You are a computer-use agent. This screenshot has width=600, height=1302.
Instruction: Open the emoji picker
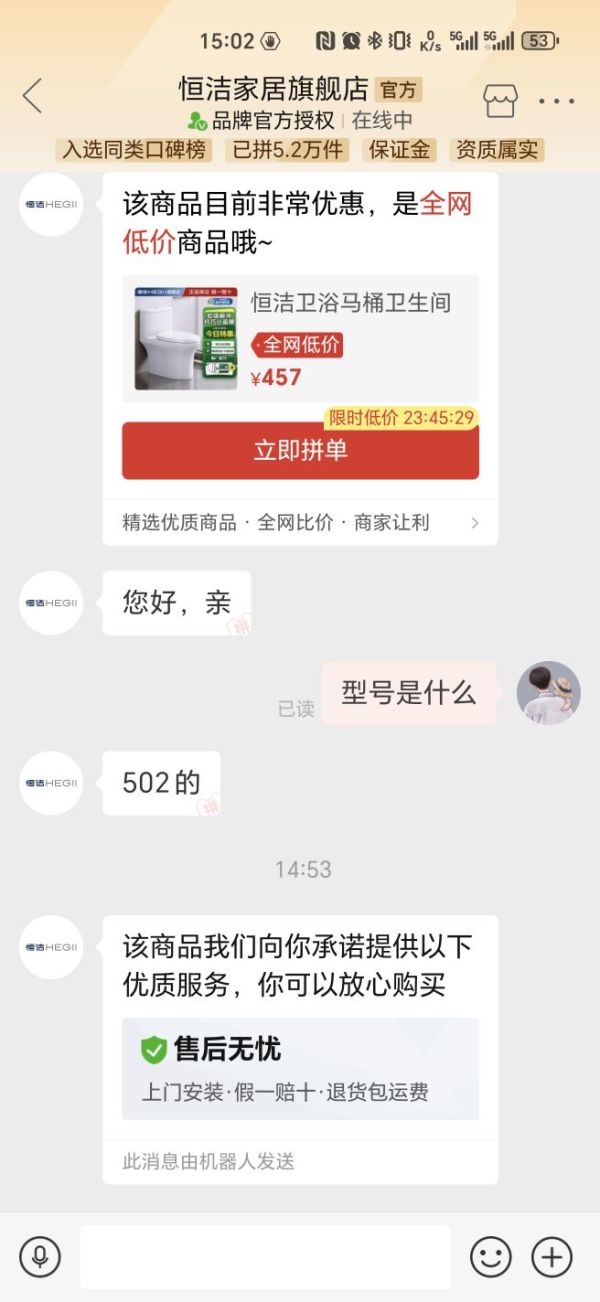(x=491, y=1257)
